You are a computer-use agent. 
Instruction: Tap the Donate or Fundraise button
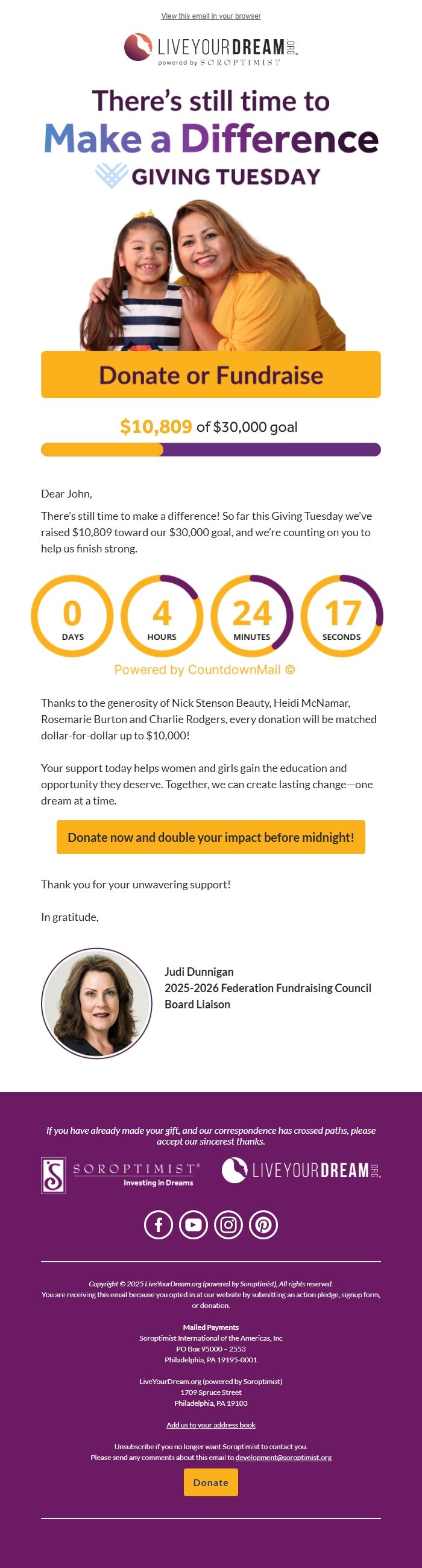coord(210,375)
